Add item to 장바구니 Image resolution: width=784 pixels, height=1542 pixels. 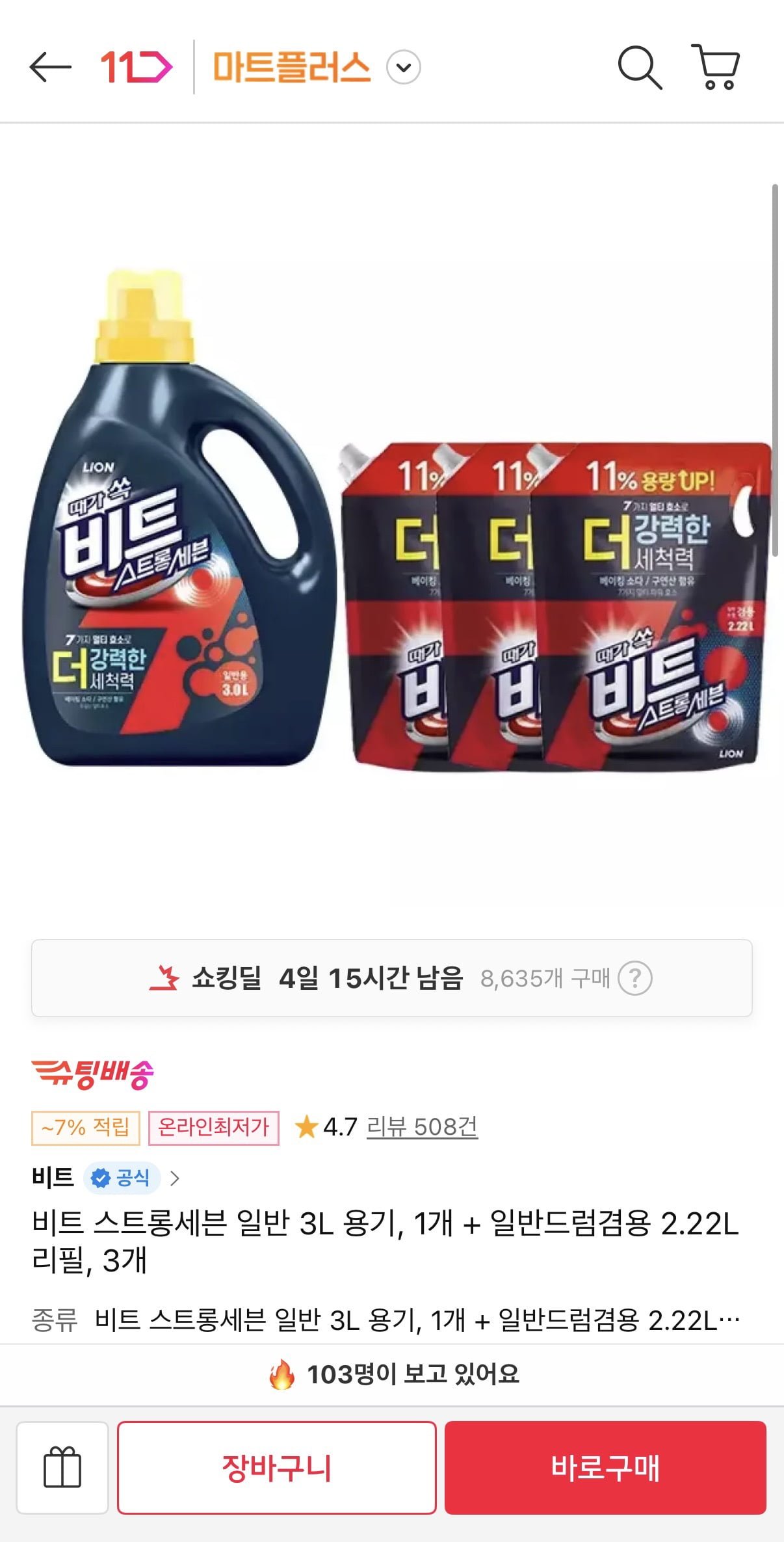276,1467
